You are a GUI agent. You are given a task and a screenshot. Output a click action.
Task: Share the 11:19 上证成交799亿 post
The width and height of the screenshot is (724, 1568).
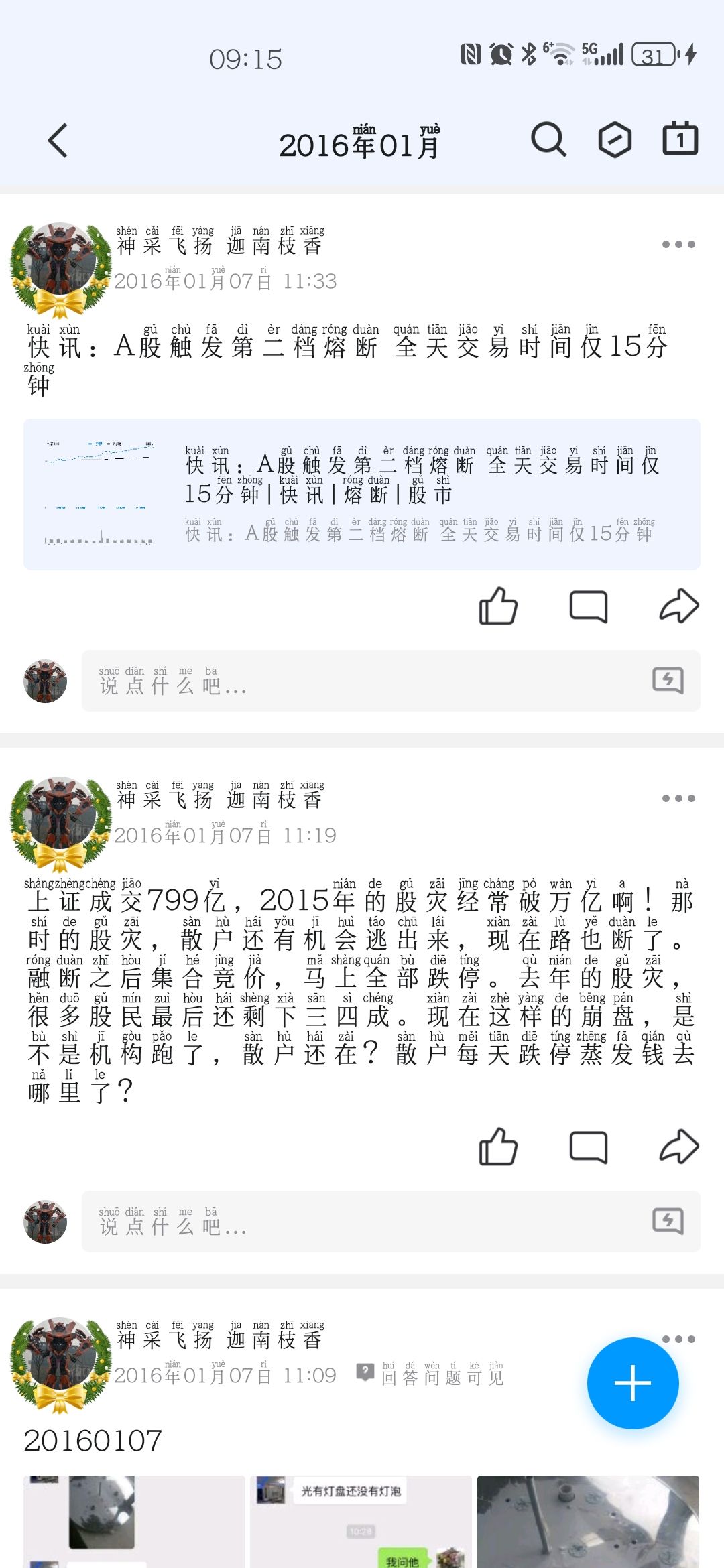[678, 1147]
